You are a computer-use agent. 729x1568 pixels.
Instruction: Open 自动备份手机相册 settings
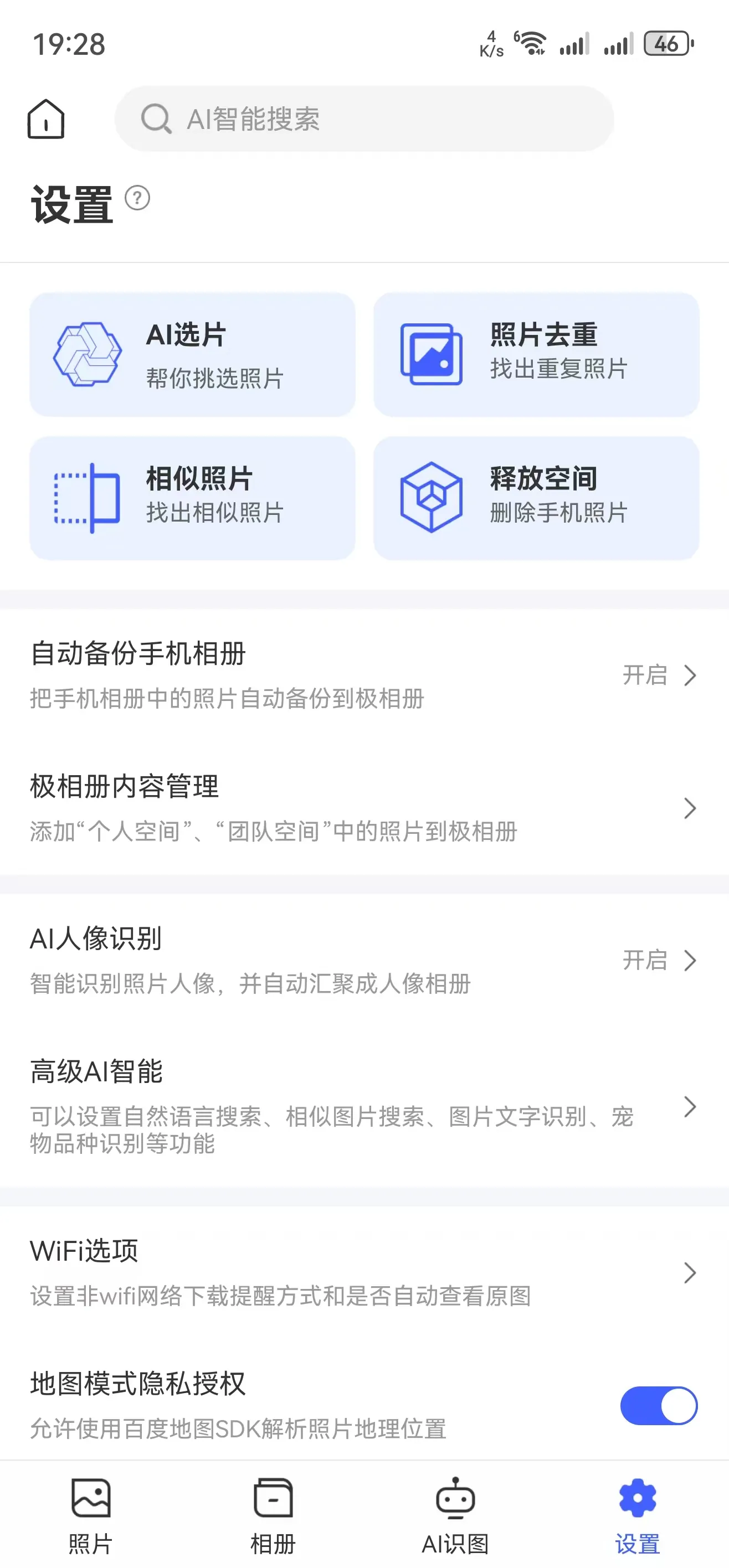pyautogui.click(x=364, y=675)
